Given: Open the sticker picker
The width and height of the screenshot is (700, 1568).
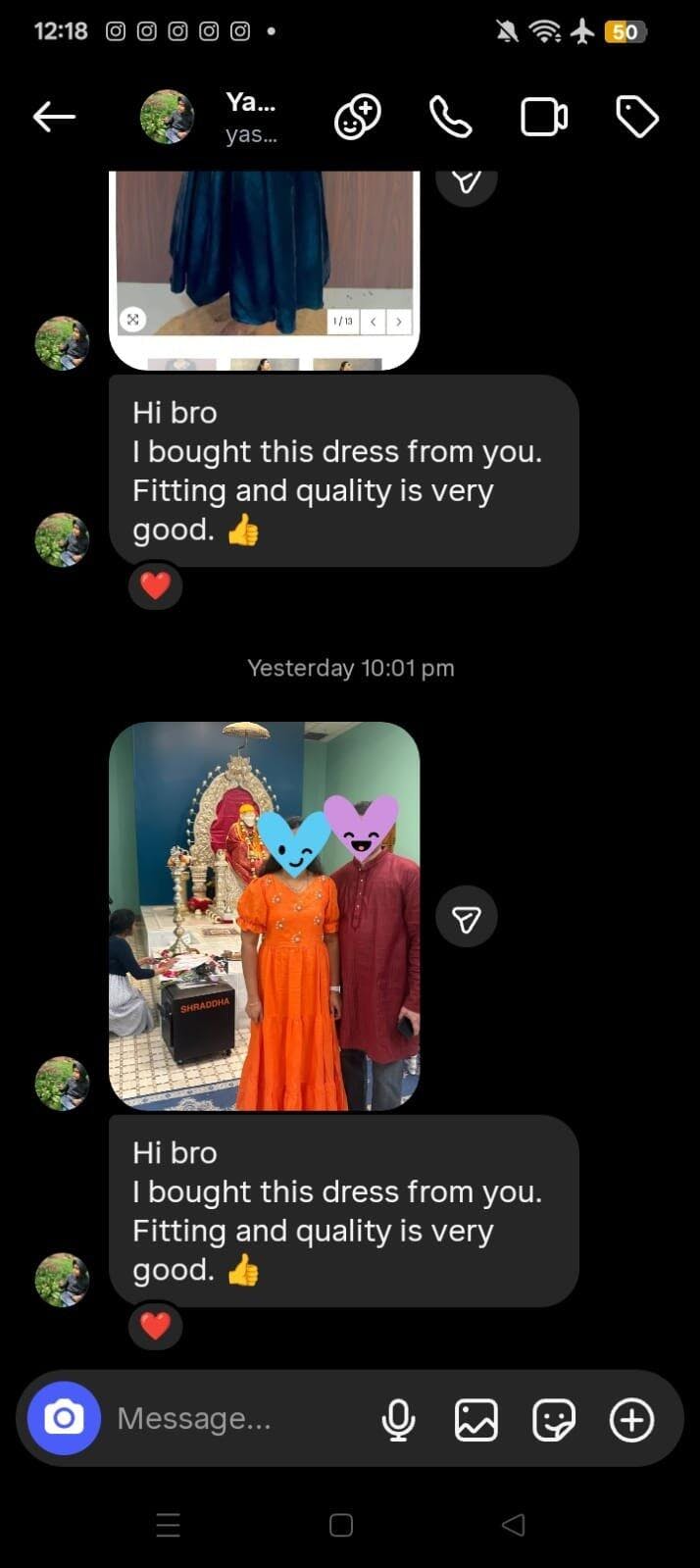Looking at the screenshot, I should (554, 1419).
